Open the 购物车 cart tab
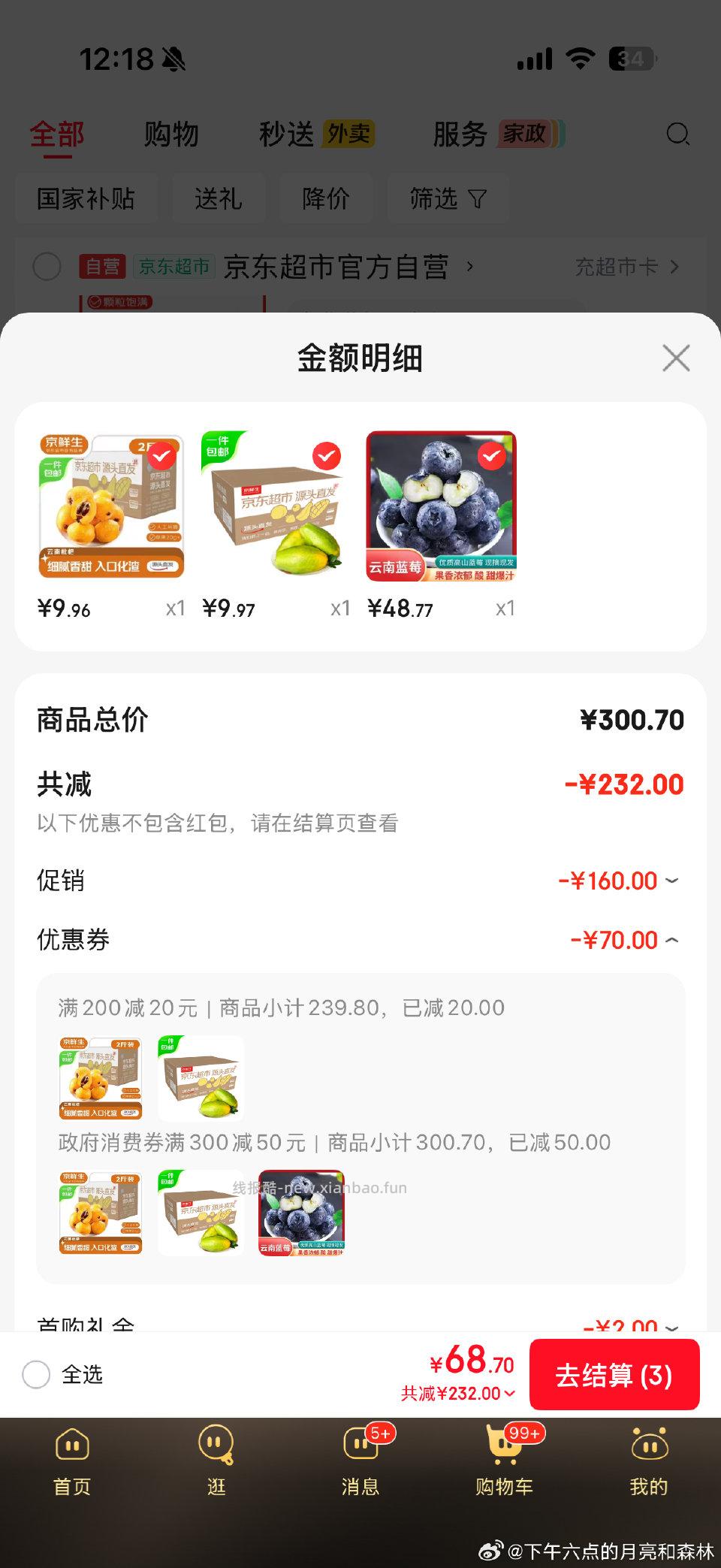 click(504, 1465)
